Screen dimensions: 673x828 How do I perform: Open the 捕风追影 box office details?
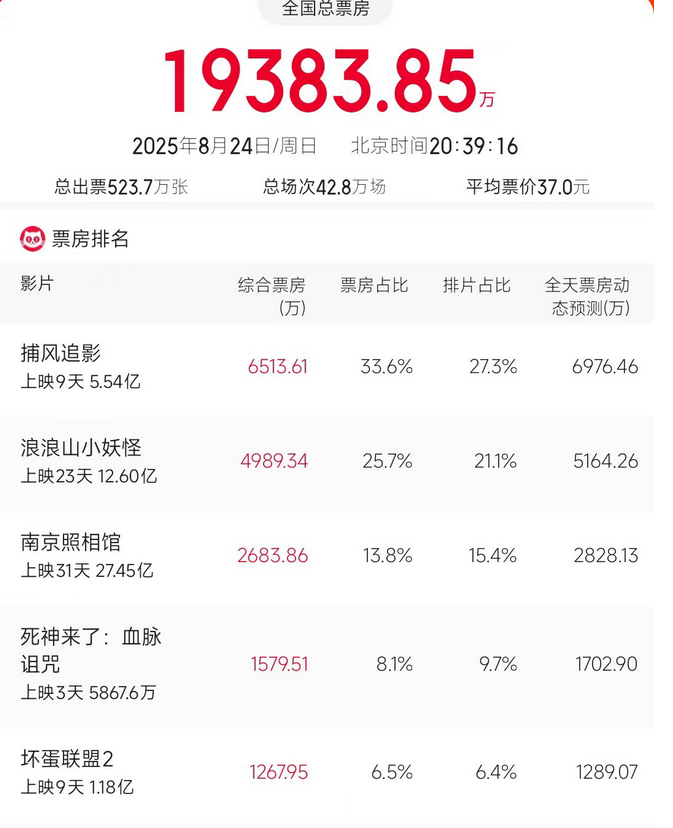[x=61, y=353]
